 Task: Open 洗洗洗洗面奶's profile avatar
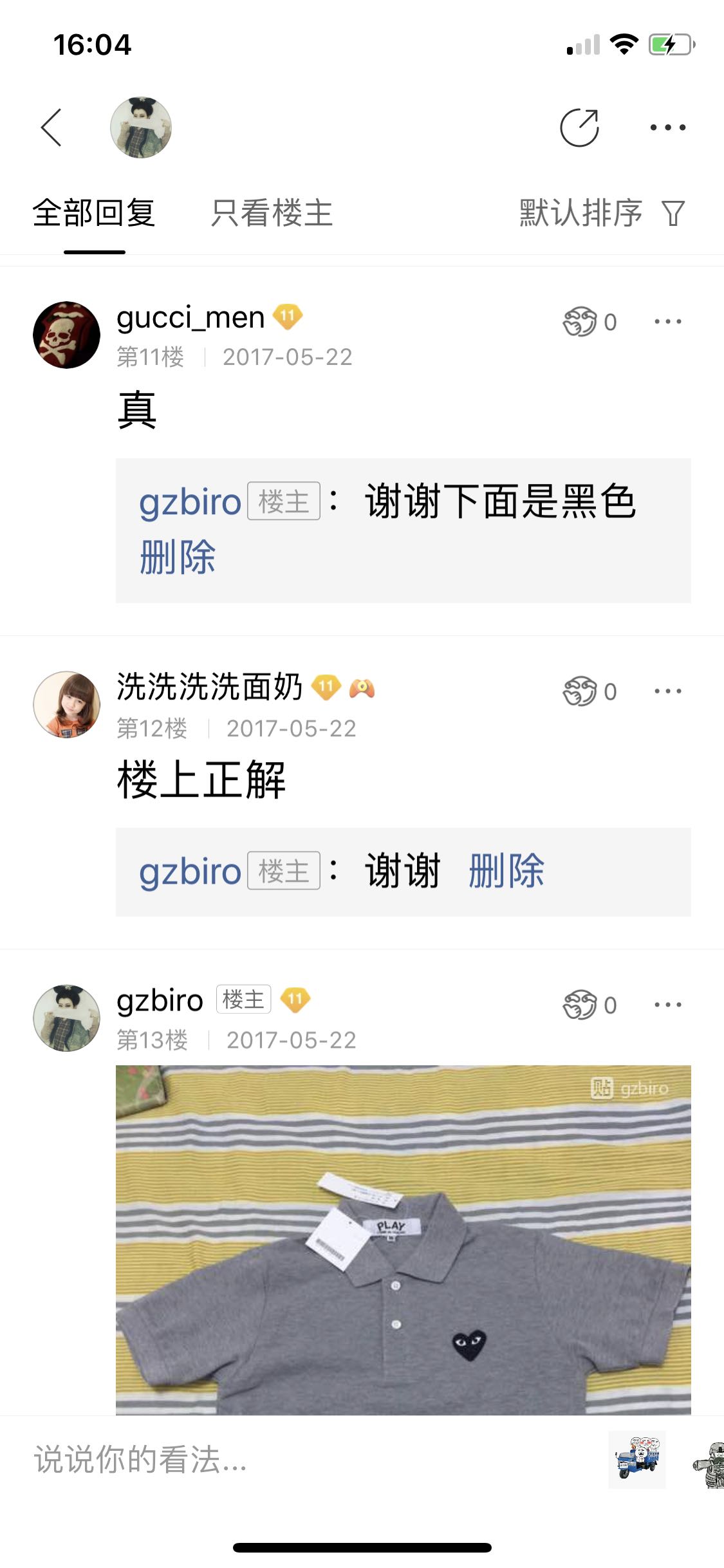point(67,704)
